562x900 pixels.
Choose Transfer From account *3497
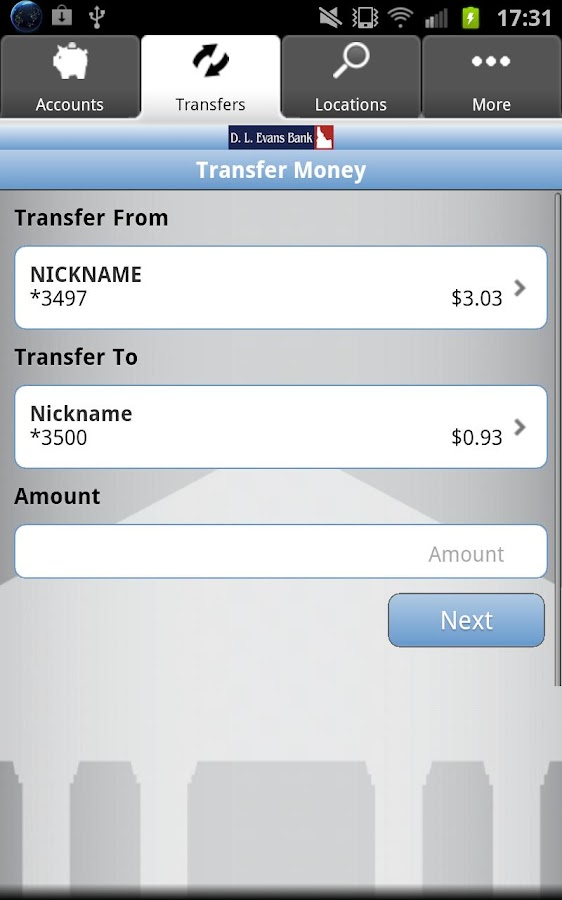pyautogui.click(x=281, y=288)
